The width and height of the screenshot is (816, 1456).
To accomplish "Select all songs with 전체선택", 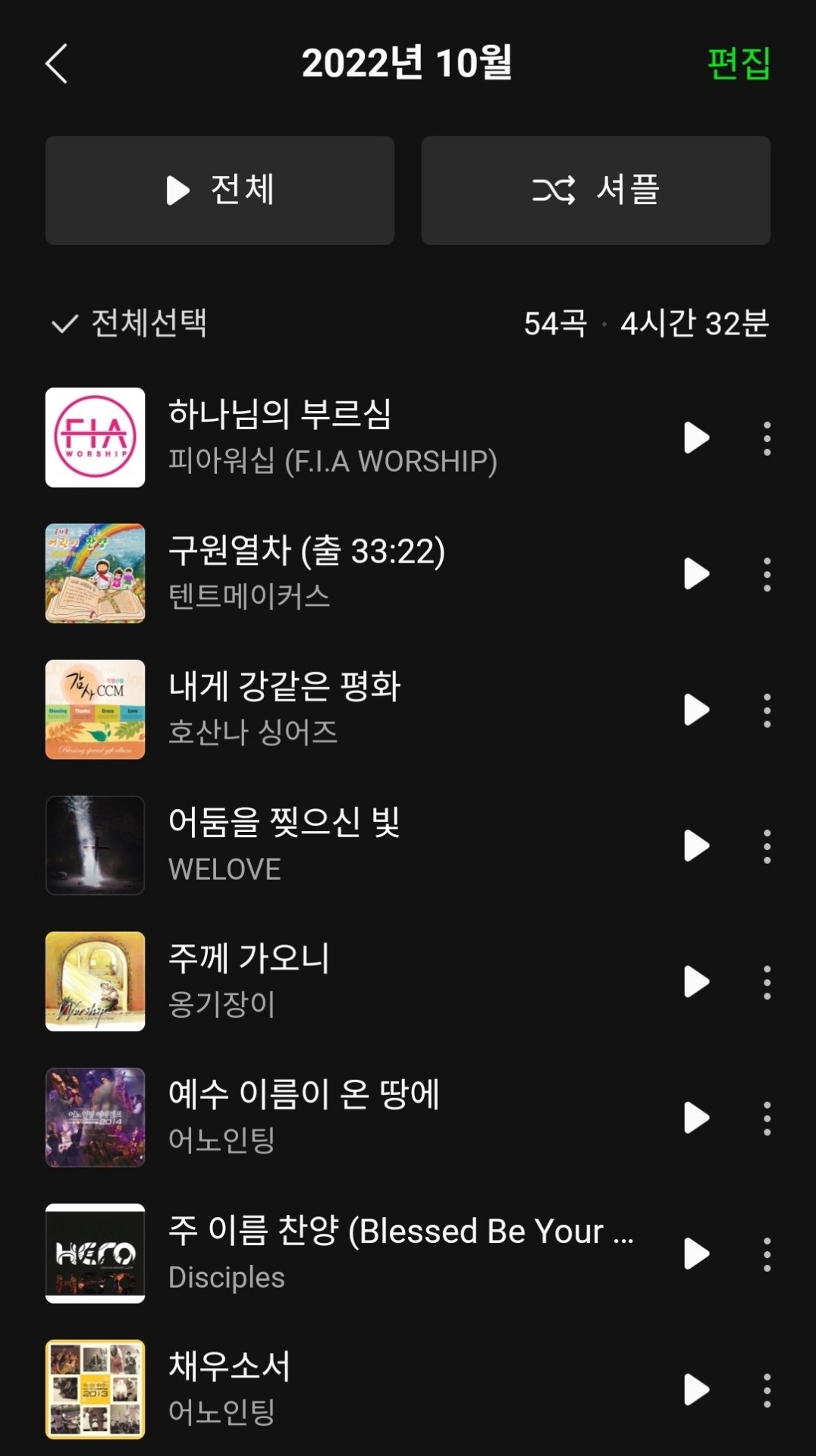I will [129, 324].
